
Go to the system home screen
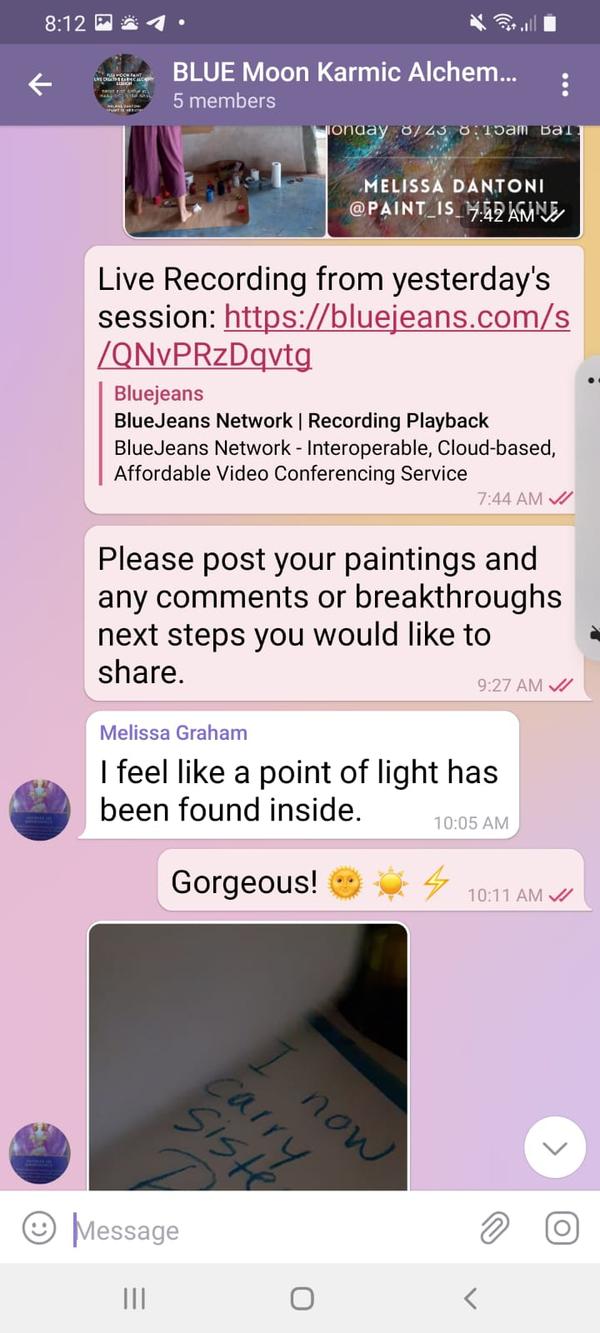click(301, 1298)
